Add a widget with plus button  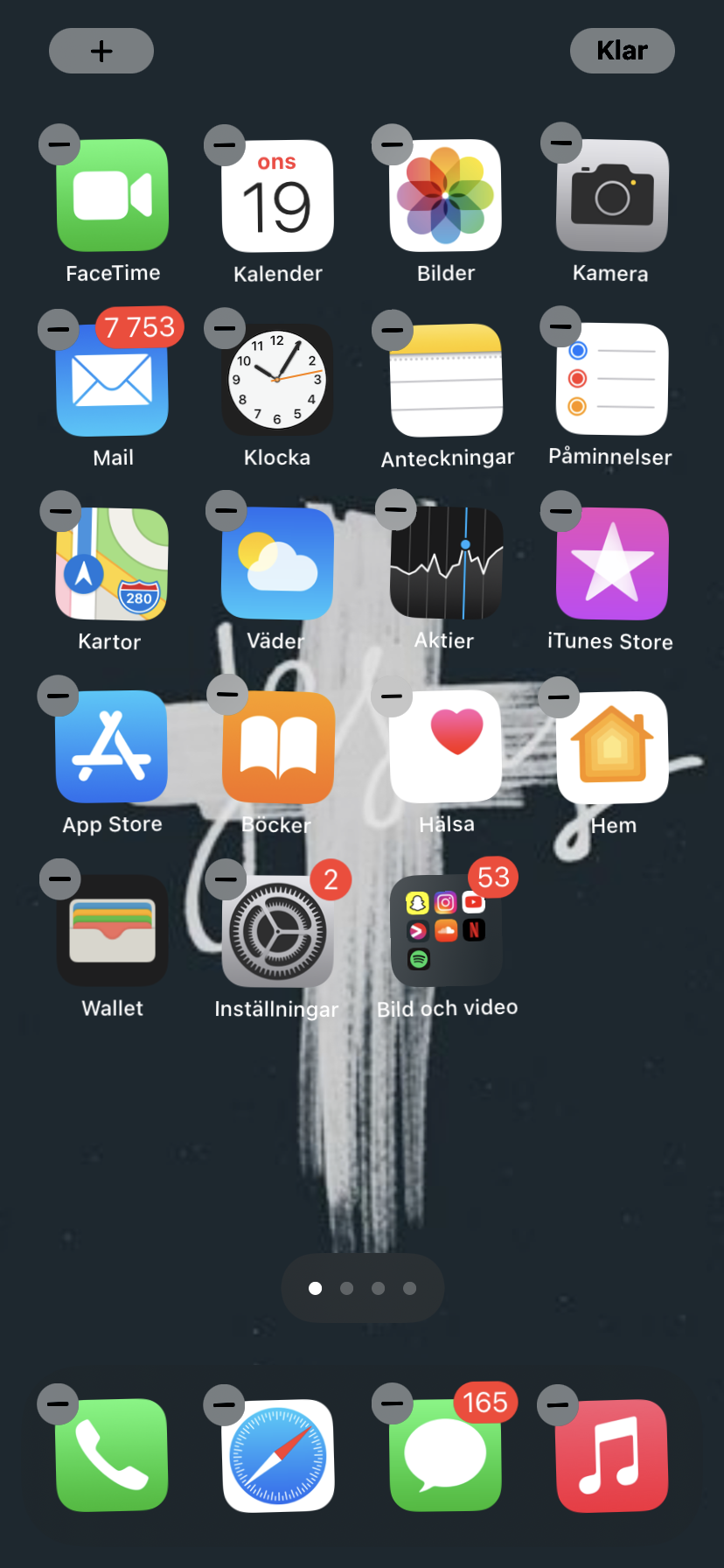click(x=101, y=51)
